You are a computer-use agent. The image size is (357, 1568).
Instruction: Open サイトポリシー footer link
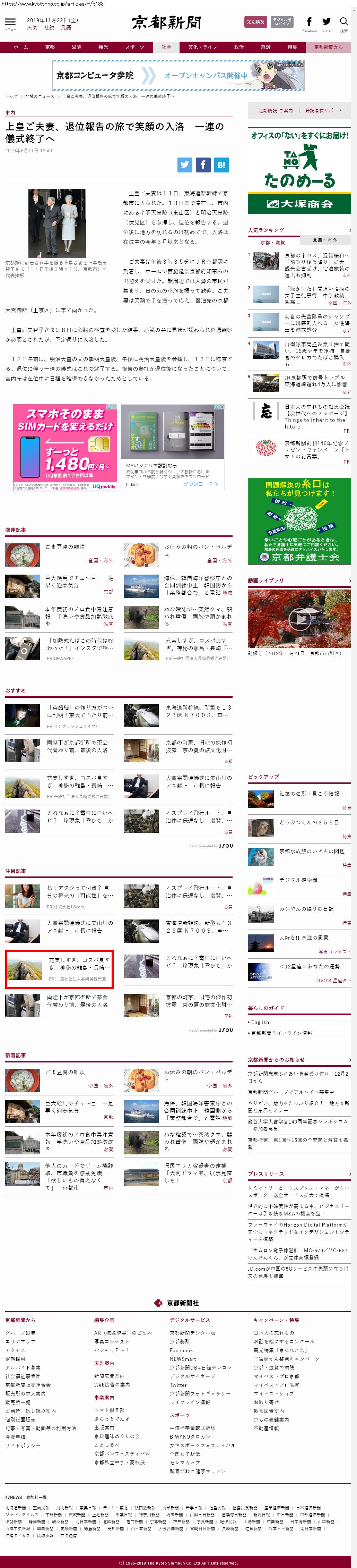tap(23, 1445)
